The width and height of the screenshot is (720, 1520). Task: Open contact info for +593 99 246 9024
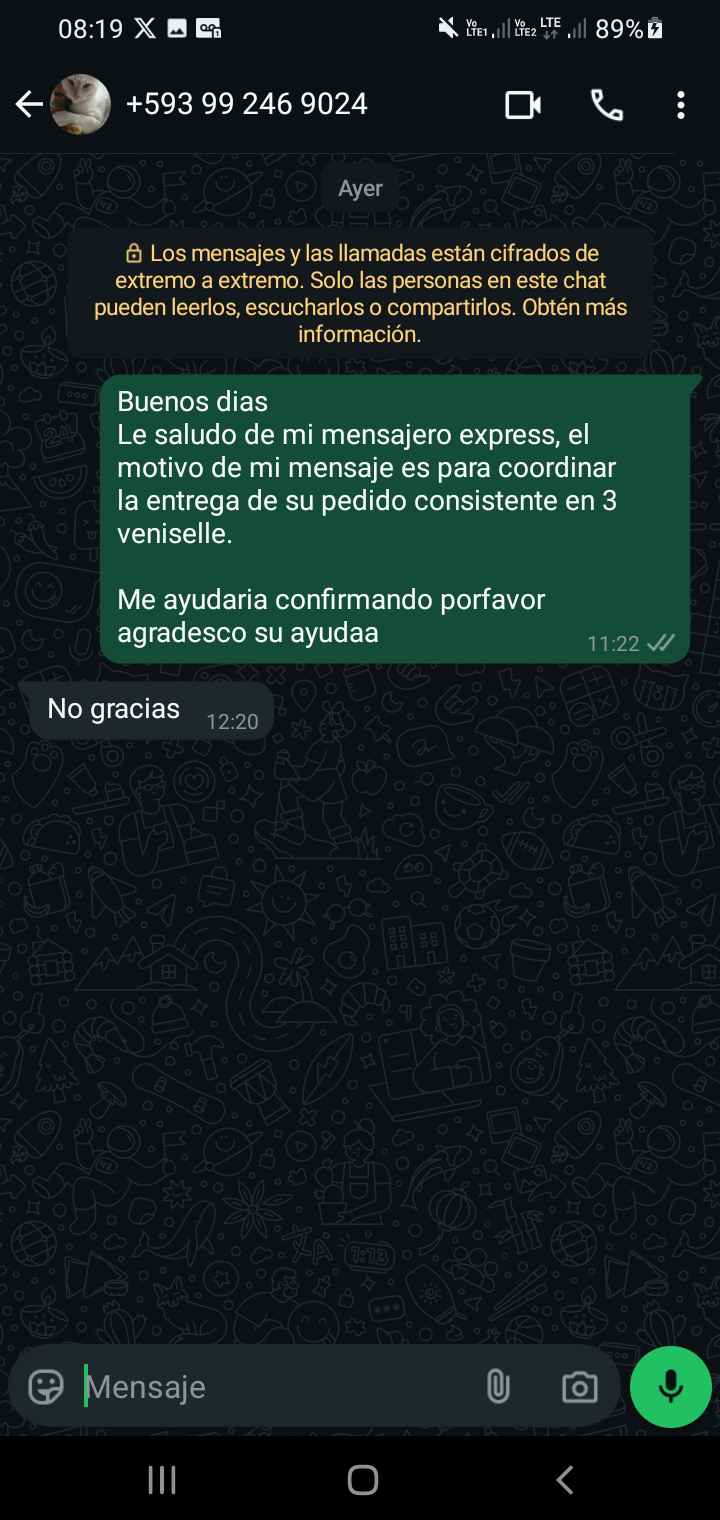pos(246,104)
